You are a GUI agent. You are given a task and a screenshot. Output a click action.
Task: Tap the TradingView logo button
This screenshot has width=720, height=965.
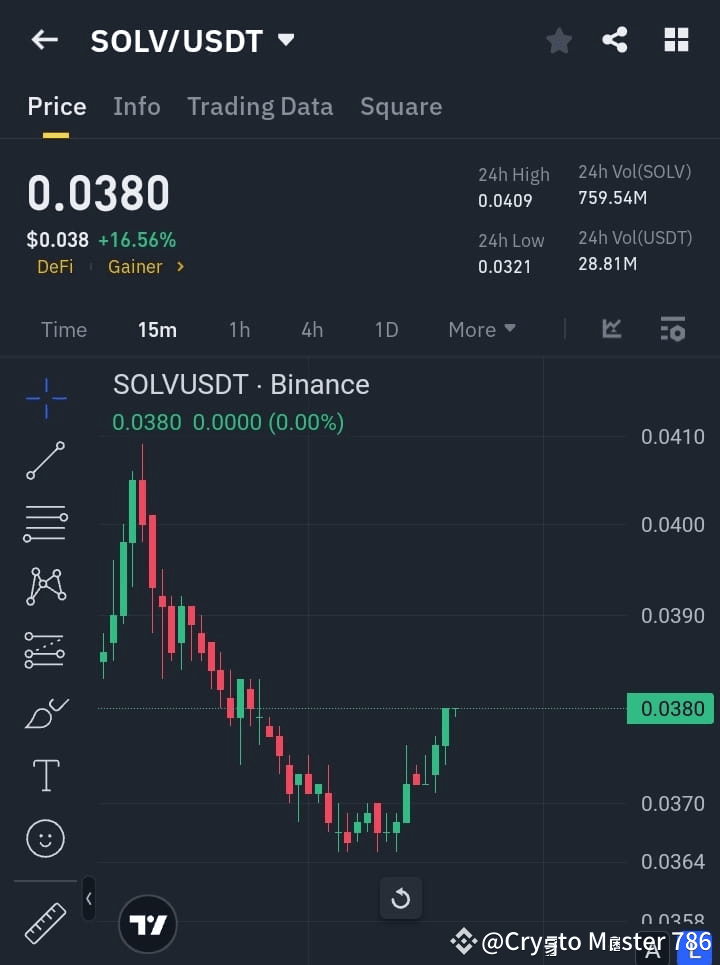point(148,923)
